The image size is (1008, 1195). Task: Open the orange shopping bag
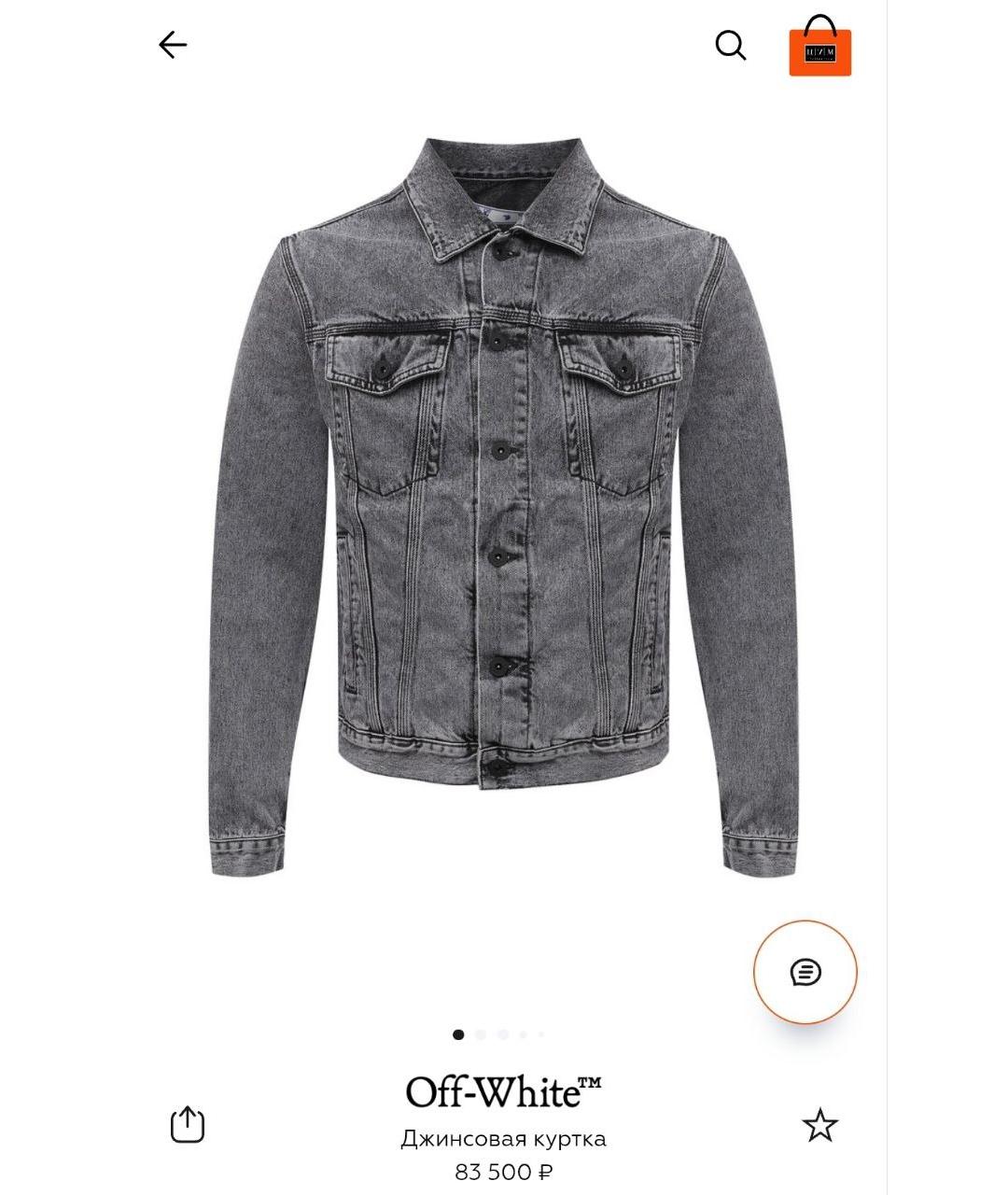[x=819, y=49]
